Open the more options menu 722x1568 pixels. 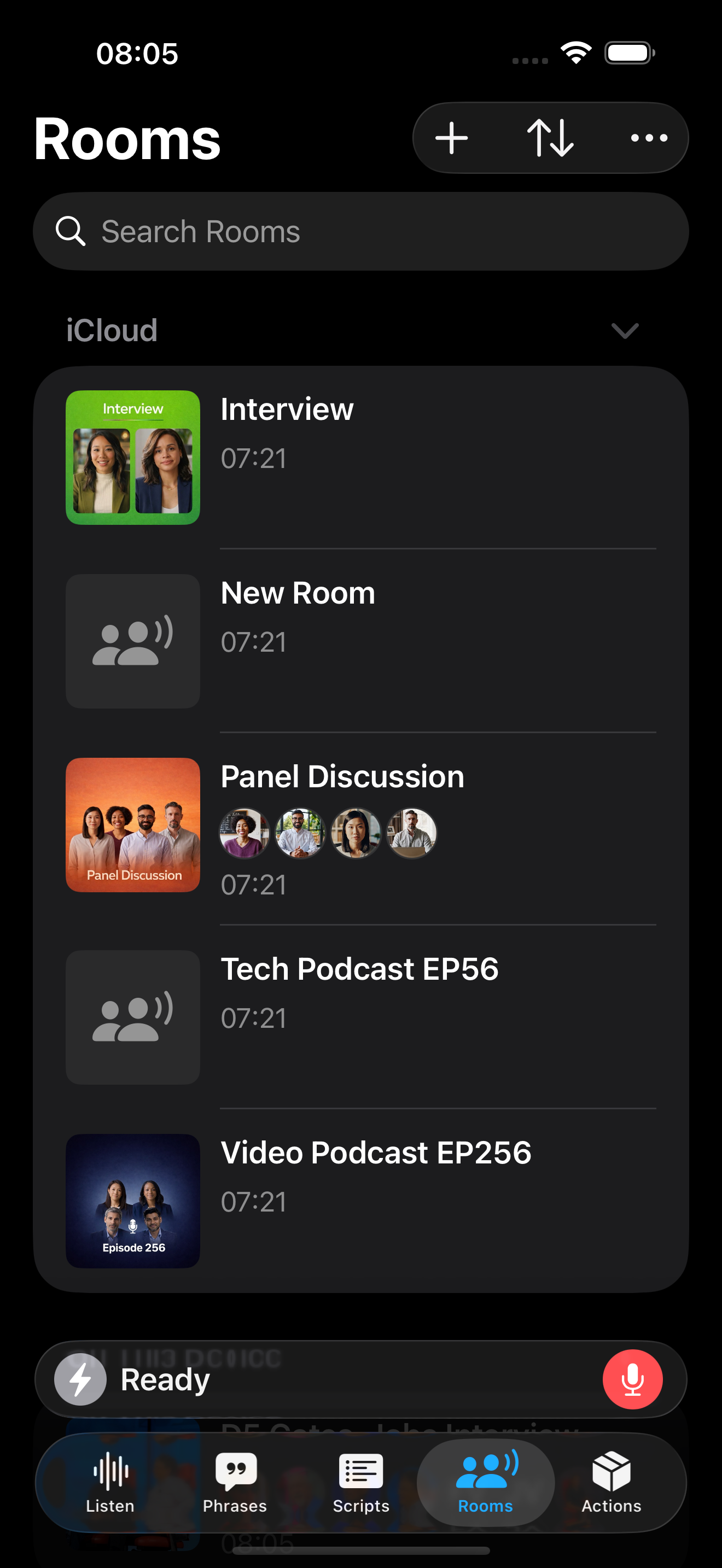click(x=649, y=138)
